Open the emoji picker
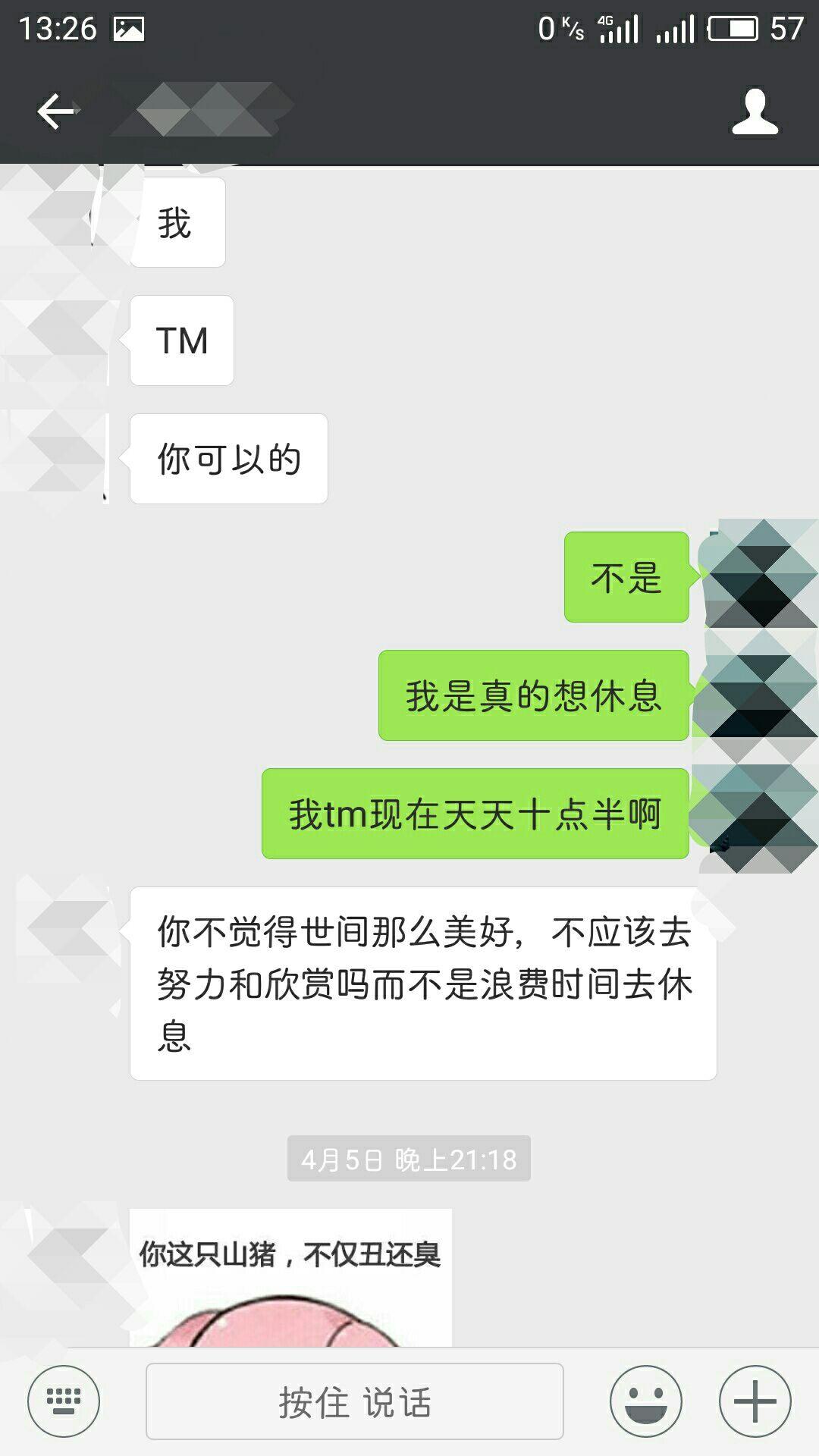 click(x=646, y=1401)
